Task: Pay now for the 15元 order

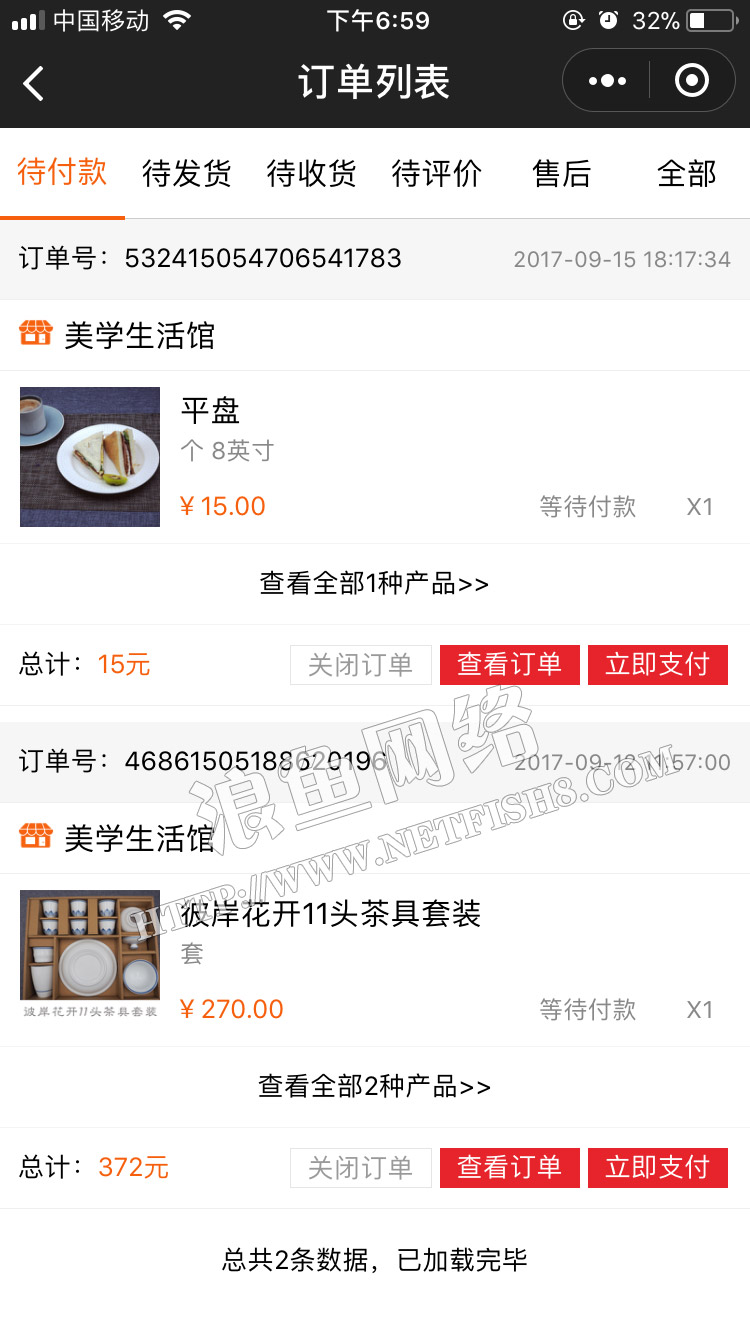Action: click(x=657, y=665)
